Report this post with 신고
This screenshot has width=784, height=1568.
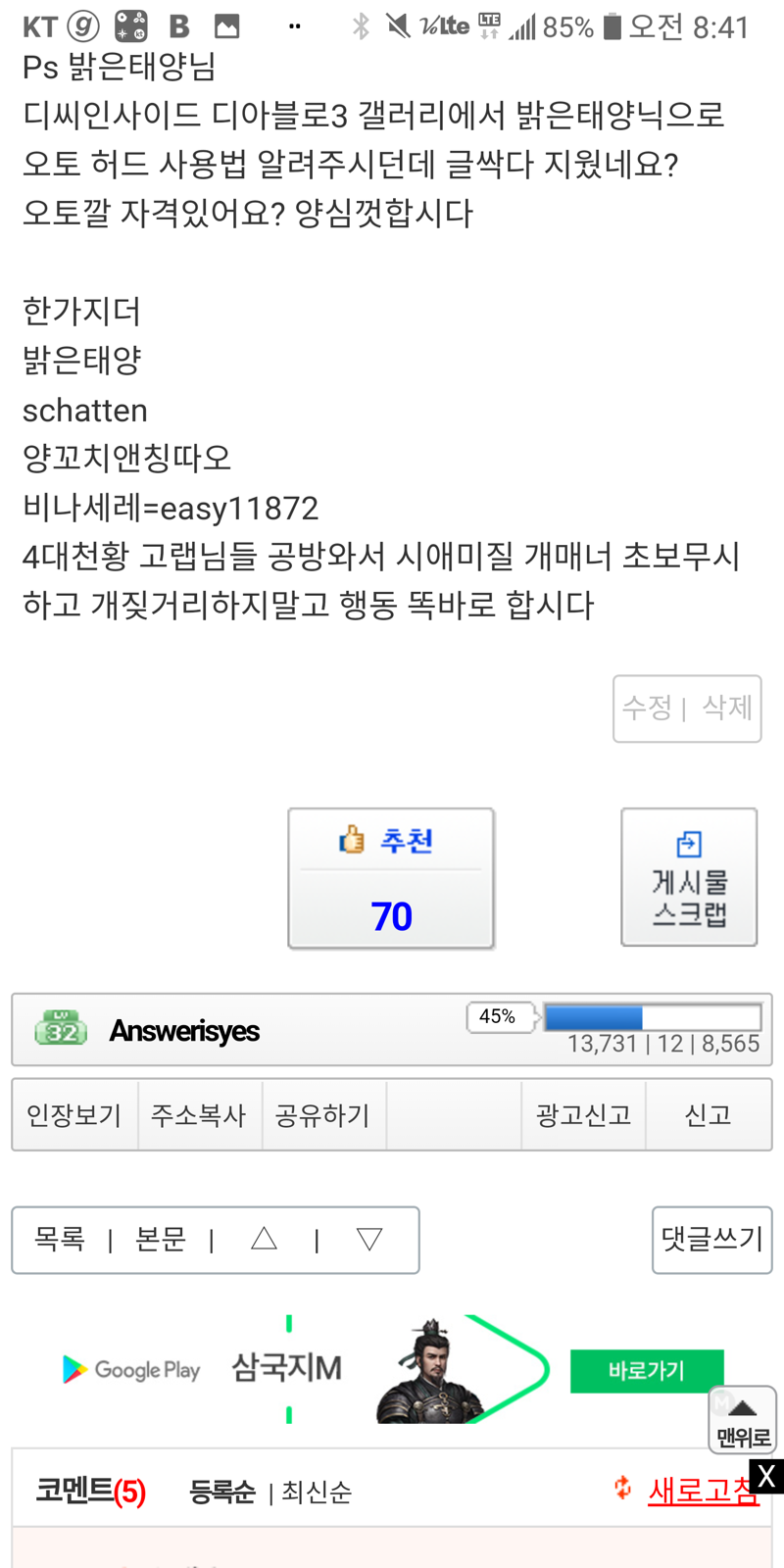pos(709,1114)
